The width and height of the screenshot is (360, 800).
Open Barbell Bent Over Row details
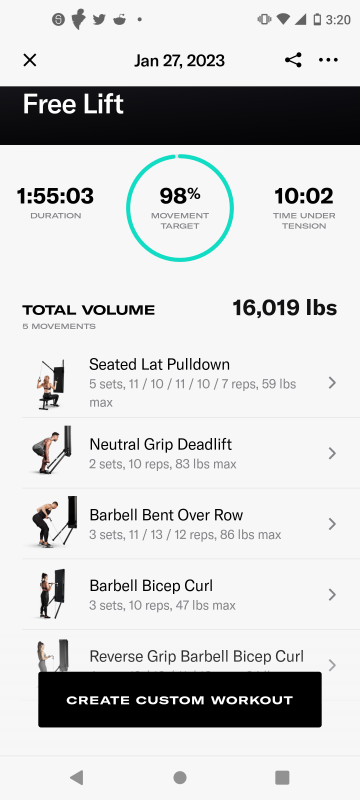tap(180, 524)
